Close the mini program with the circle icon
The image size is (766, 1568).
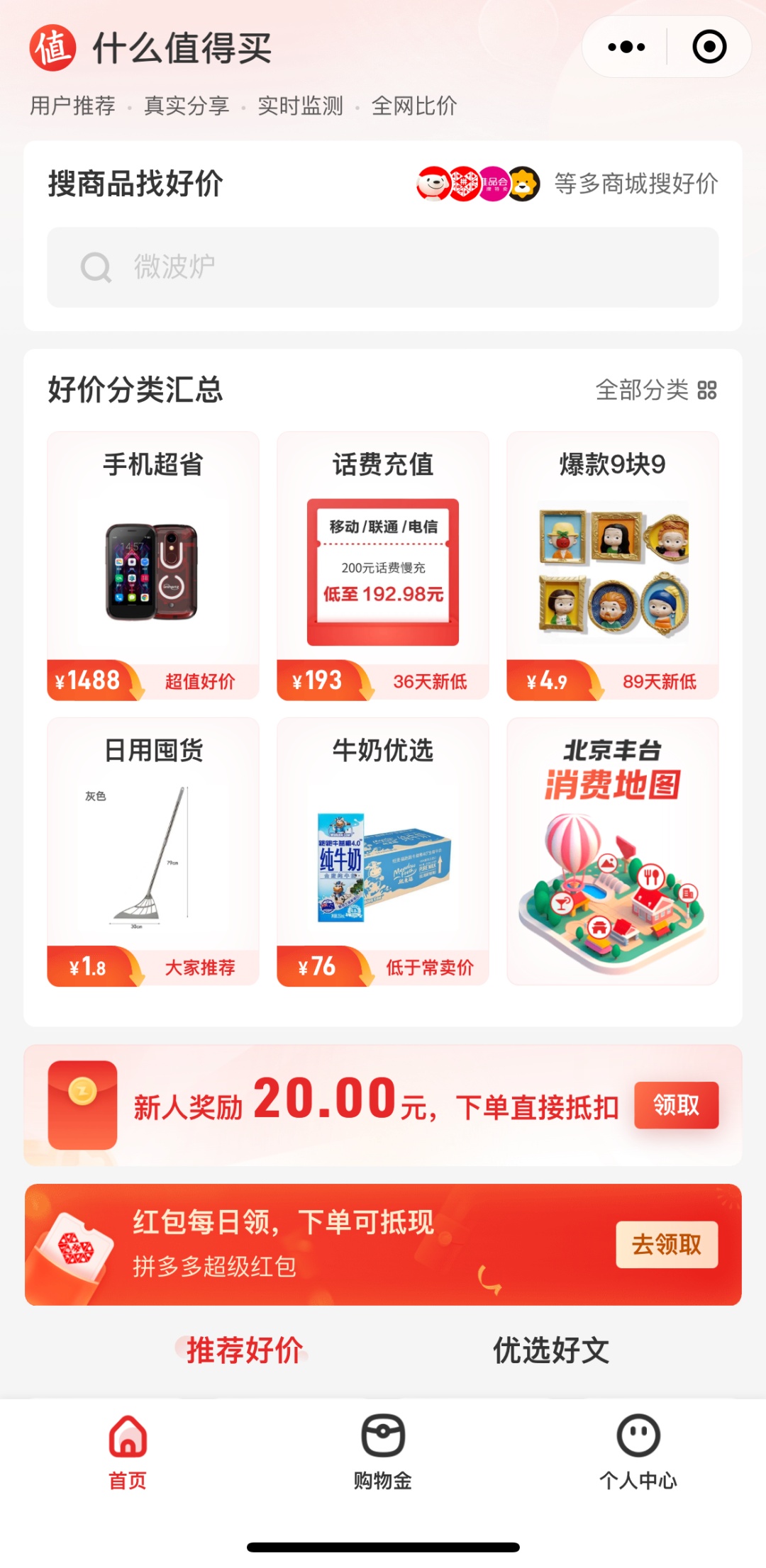(x=709, y=47)
